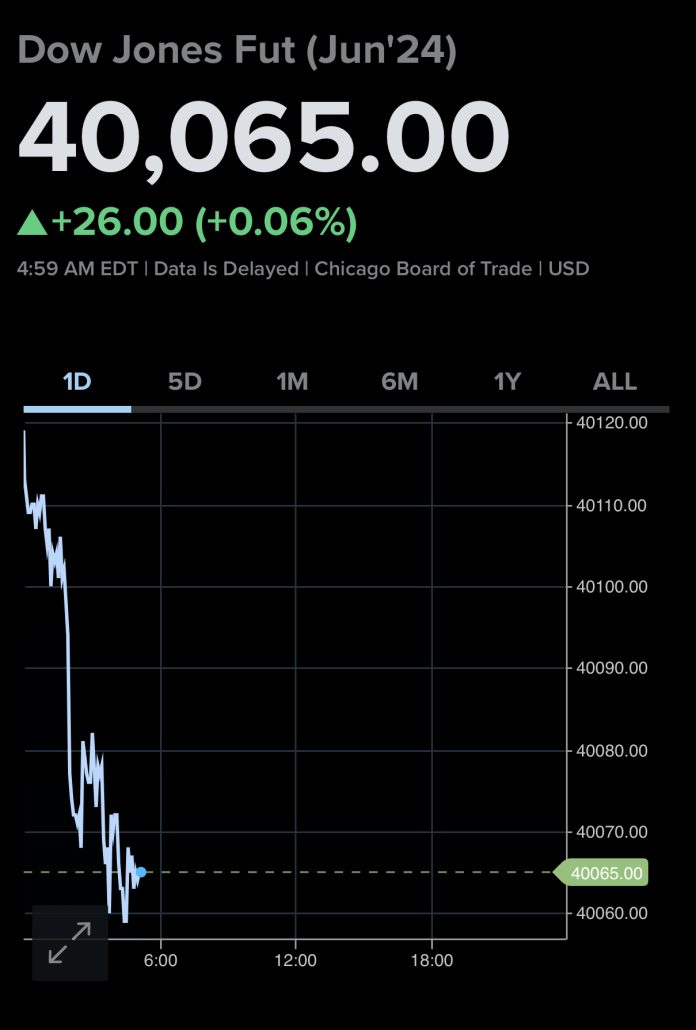
Task: Switch to the ALL time range
Action: click(614, 381)
